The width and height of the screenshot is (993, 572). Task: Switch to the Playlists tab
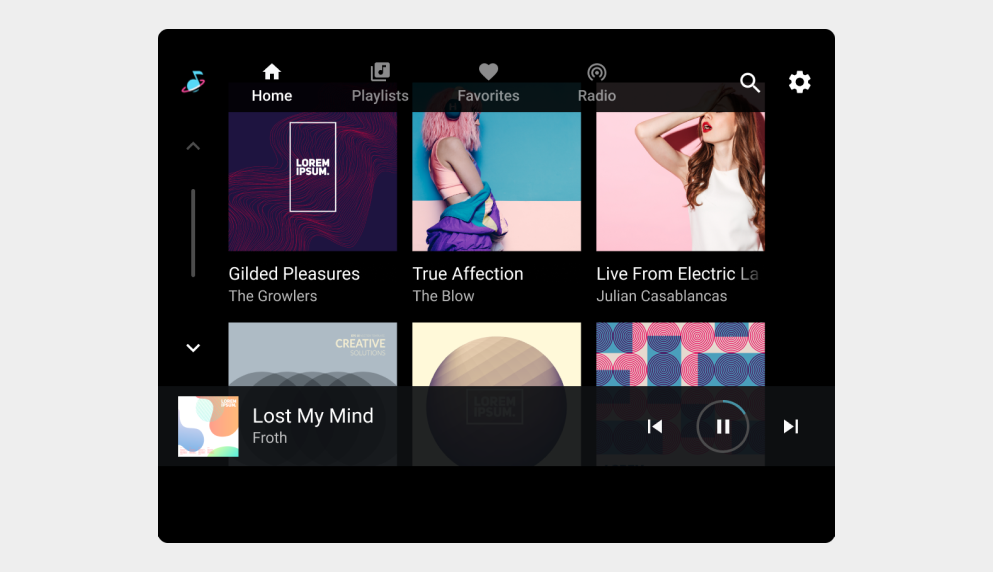[x=380, y=83]
